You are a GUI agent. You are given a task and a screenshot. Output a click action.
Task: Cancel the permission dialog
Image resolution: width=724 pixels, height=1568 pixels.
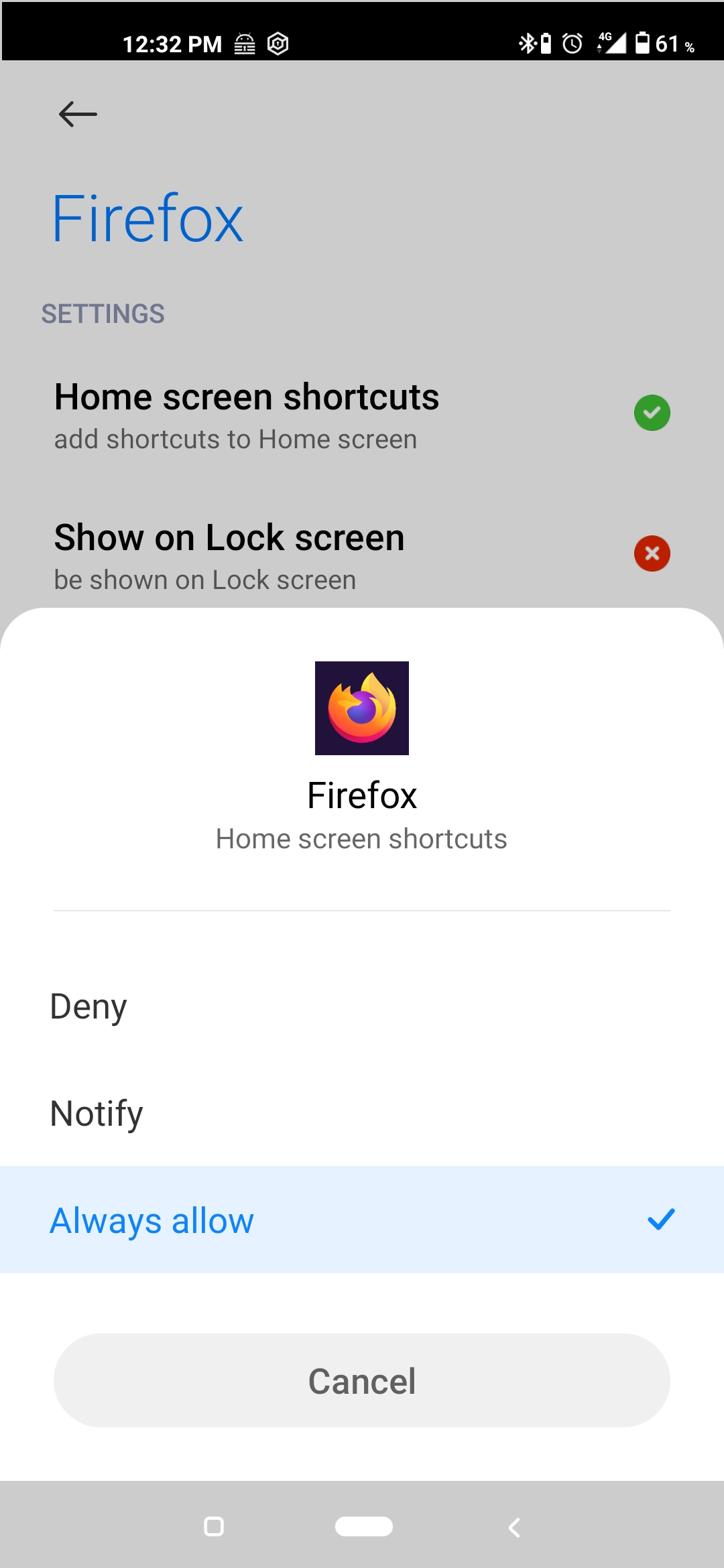(362, 1380)
